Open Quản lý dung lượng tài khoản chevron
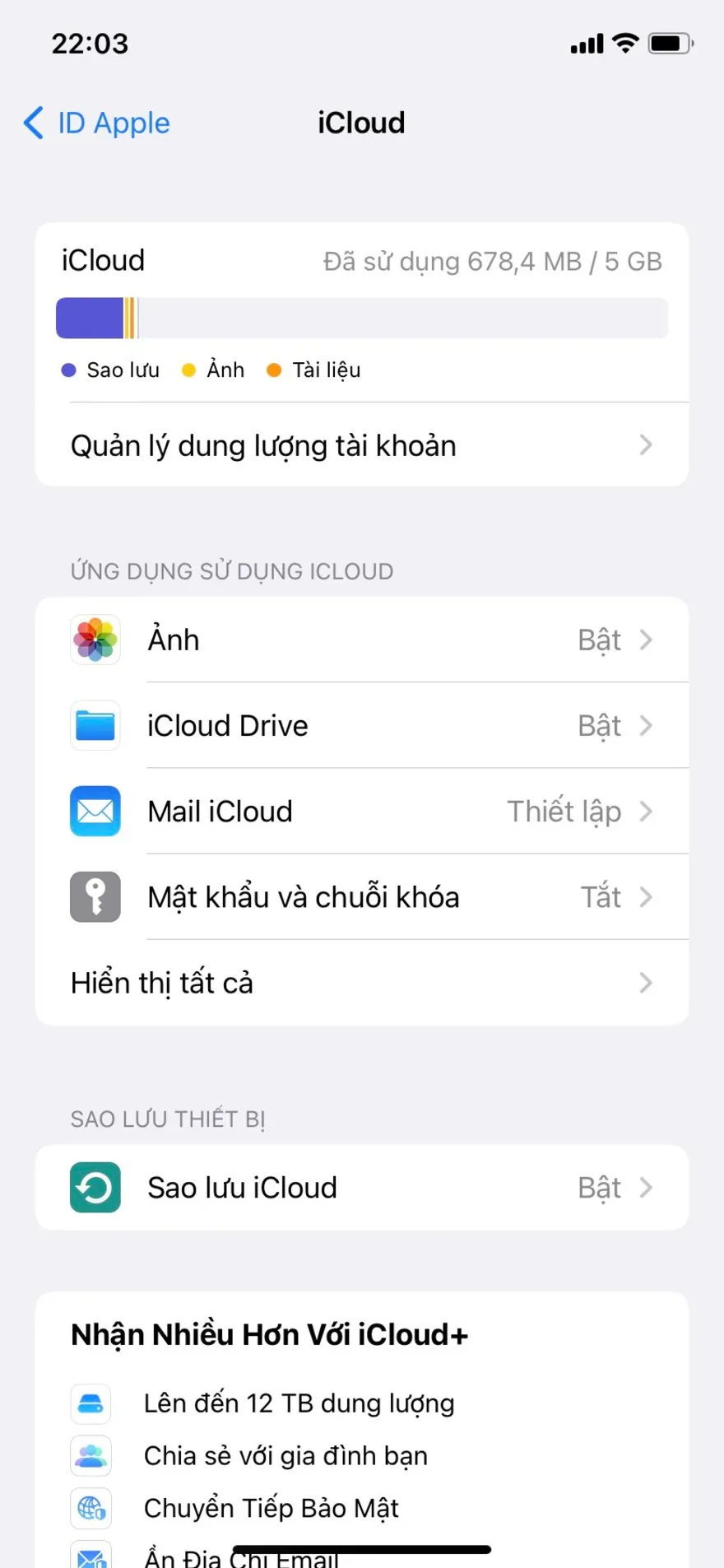Screen dimensions: 724x1568 coord(647,445)
